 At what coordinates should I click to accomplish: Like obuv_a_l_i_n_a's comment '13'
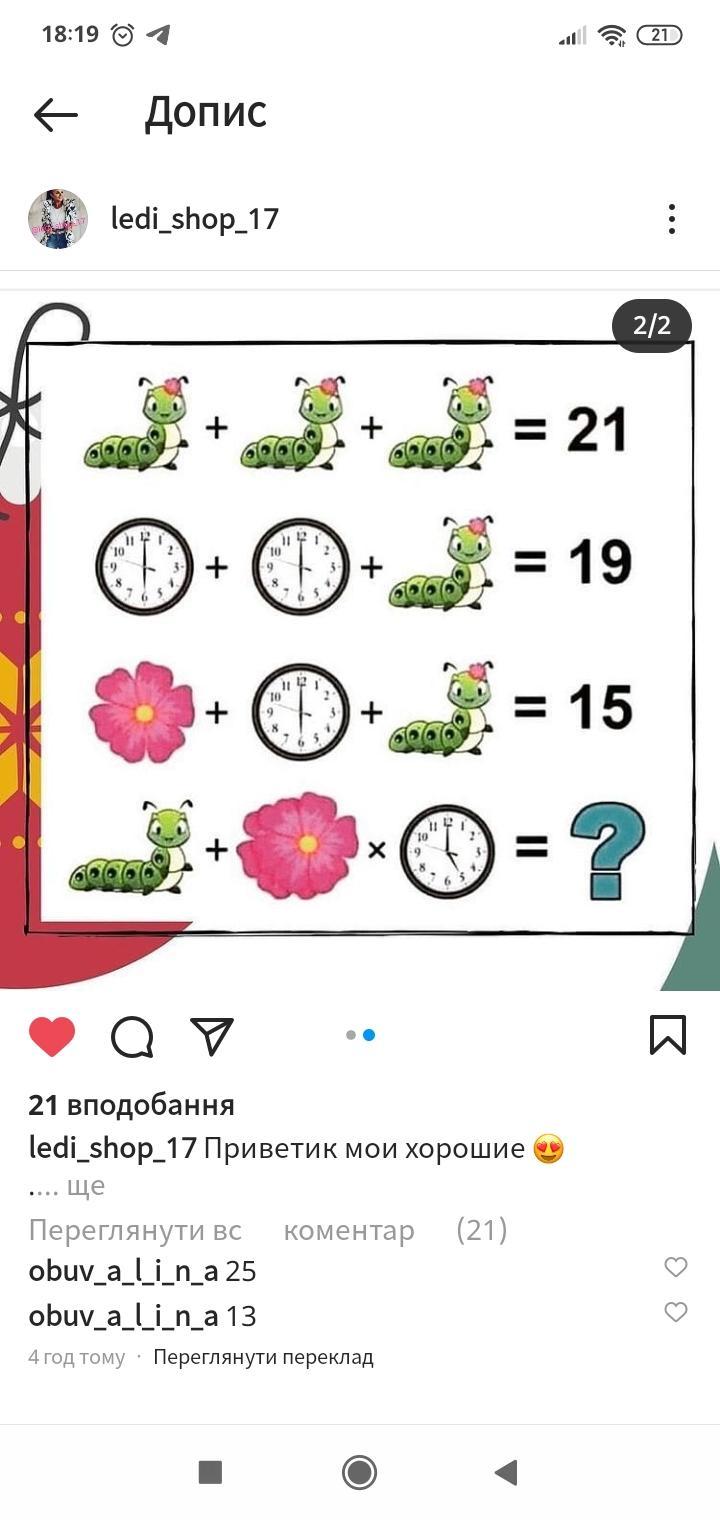tap(676, 1312)
